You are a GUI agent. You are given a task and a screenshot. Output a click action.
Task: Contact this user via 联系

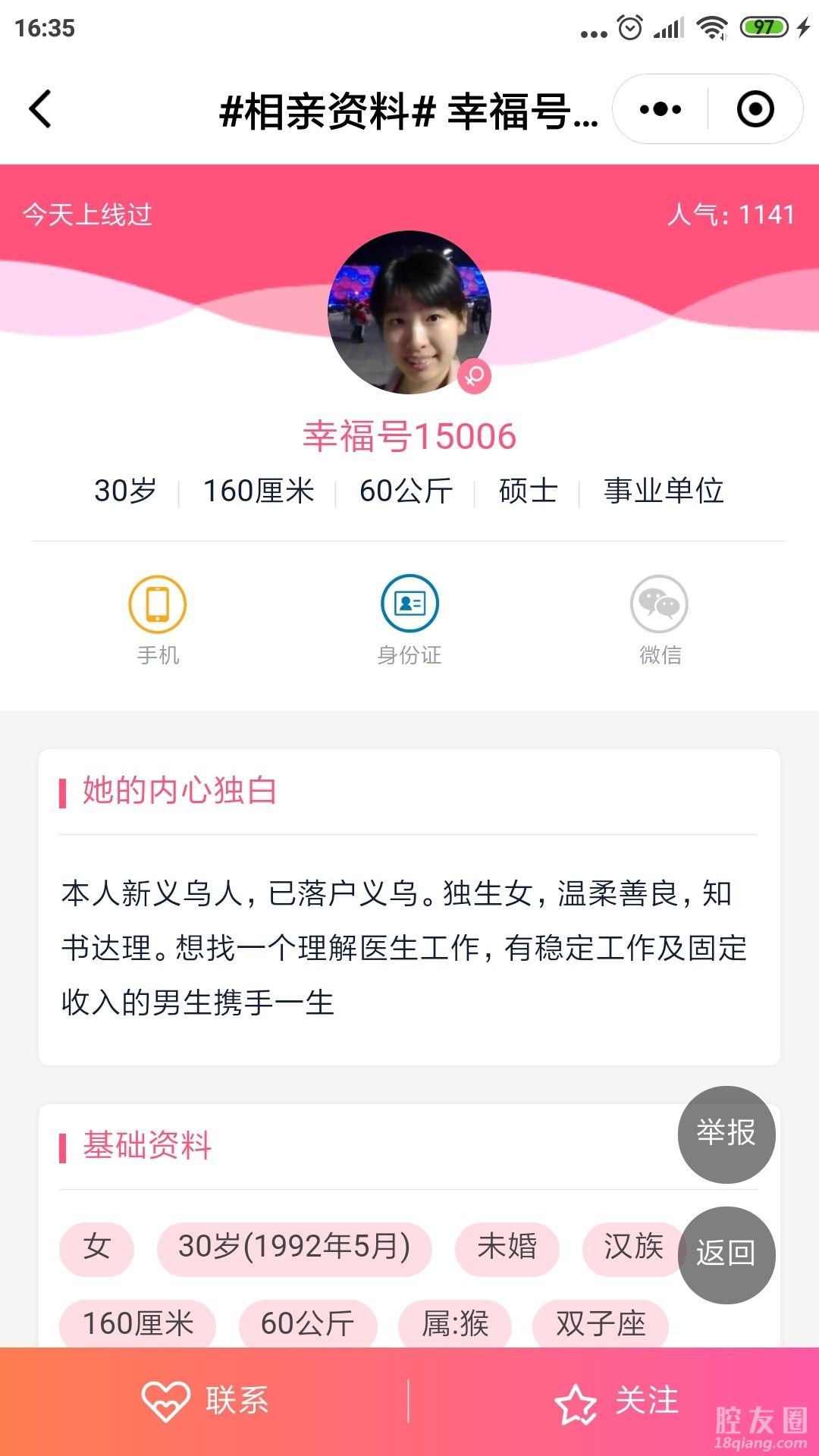(x=206, y=1401)
